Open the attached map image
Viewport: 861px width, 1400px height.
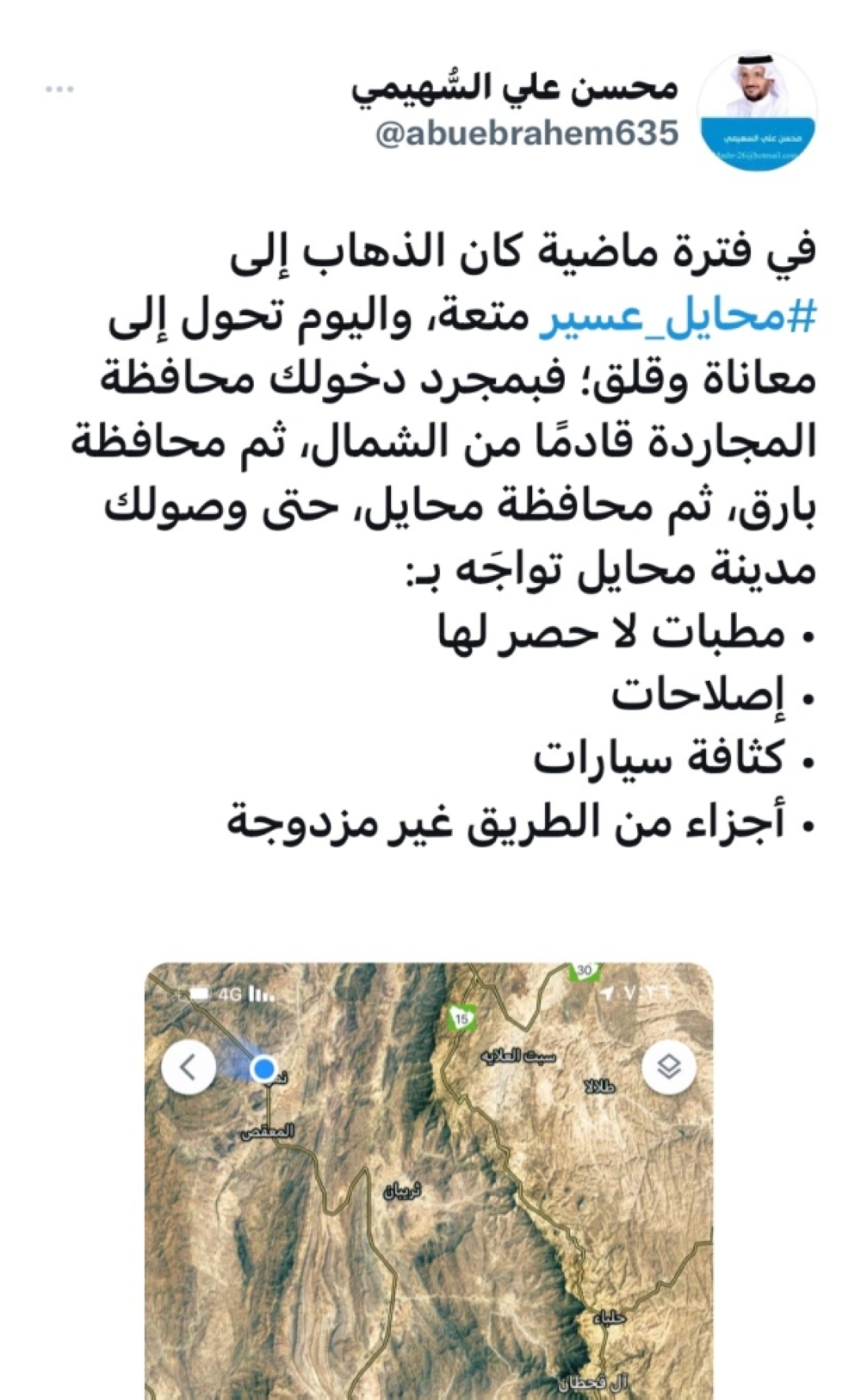(x=429, y=1180)
